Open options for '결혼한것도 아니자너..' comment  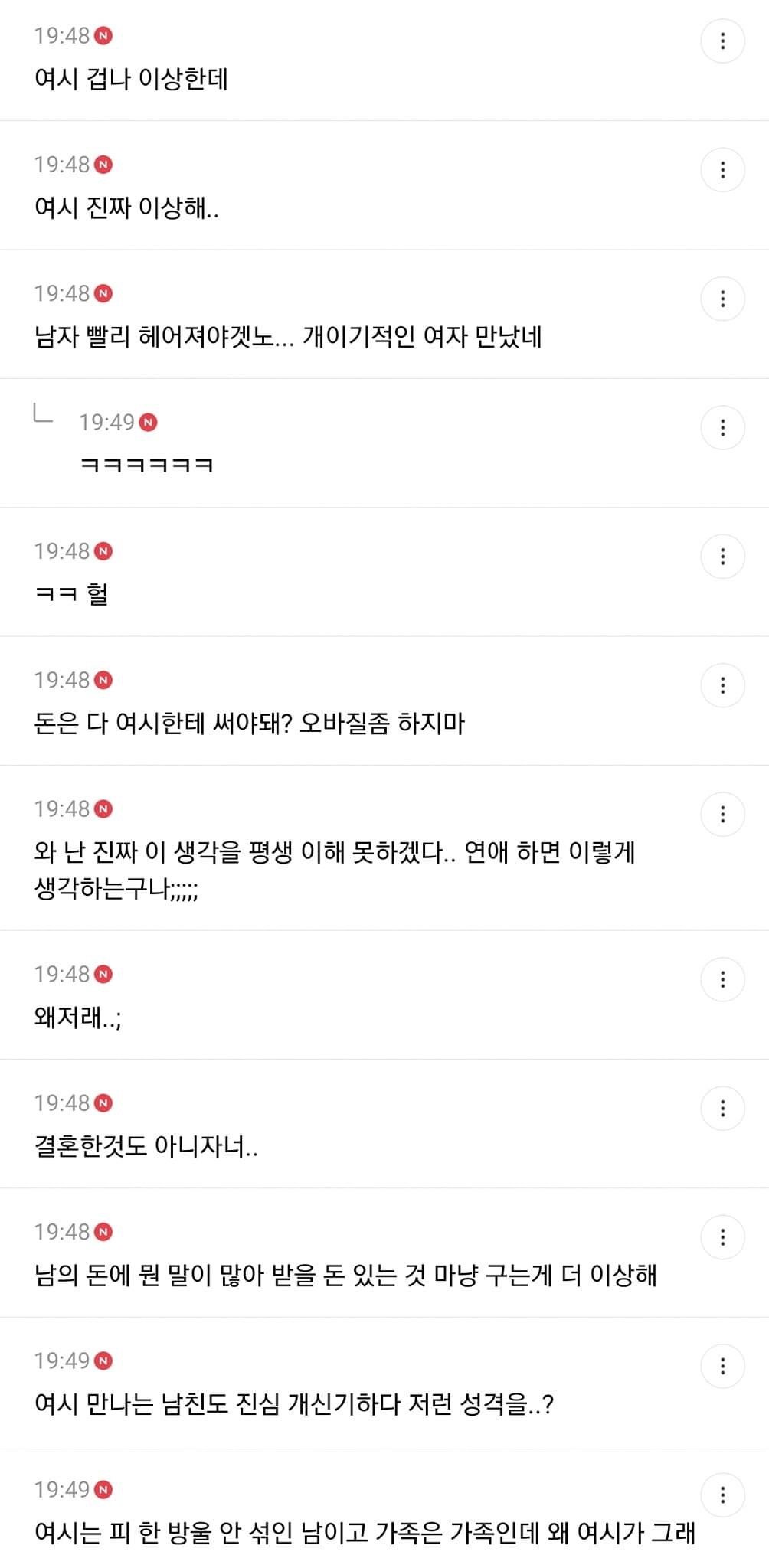point(722,1108)
